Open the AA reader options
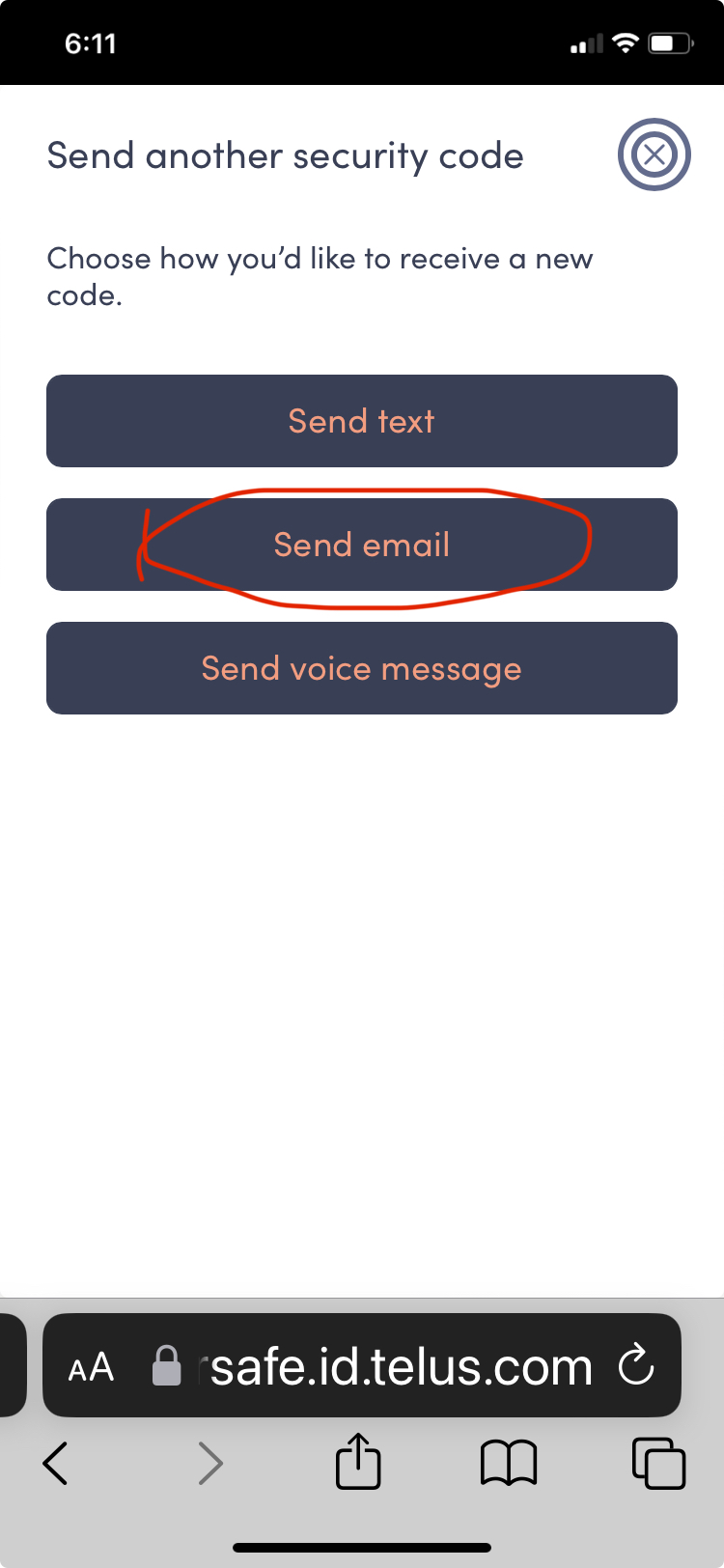 click(x=92, y=1367)
